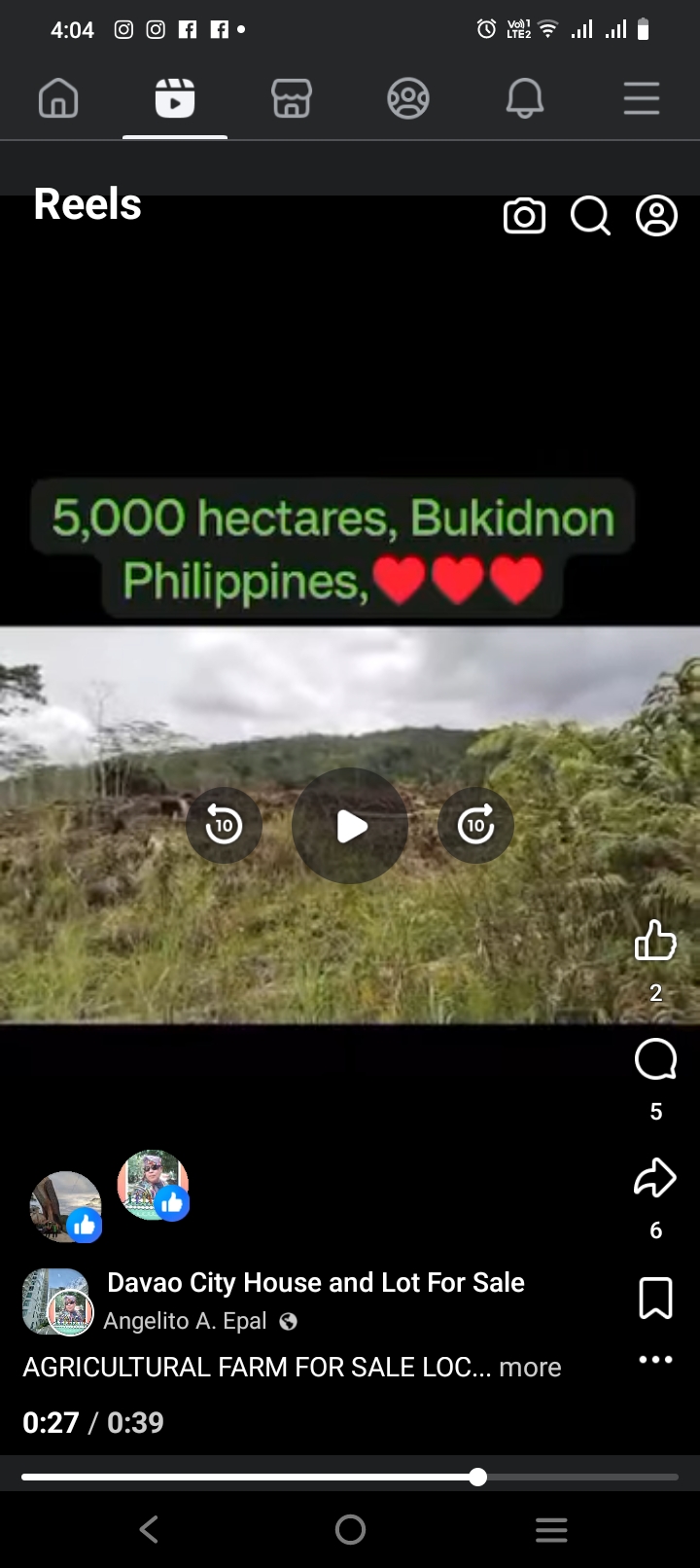
Task: Expand the caption with more
Action: click(x=530, y=1367)
